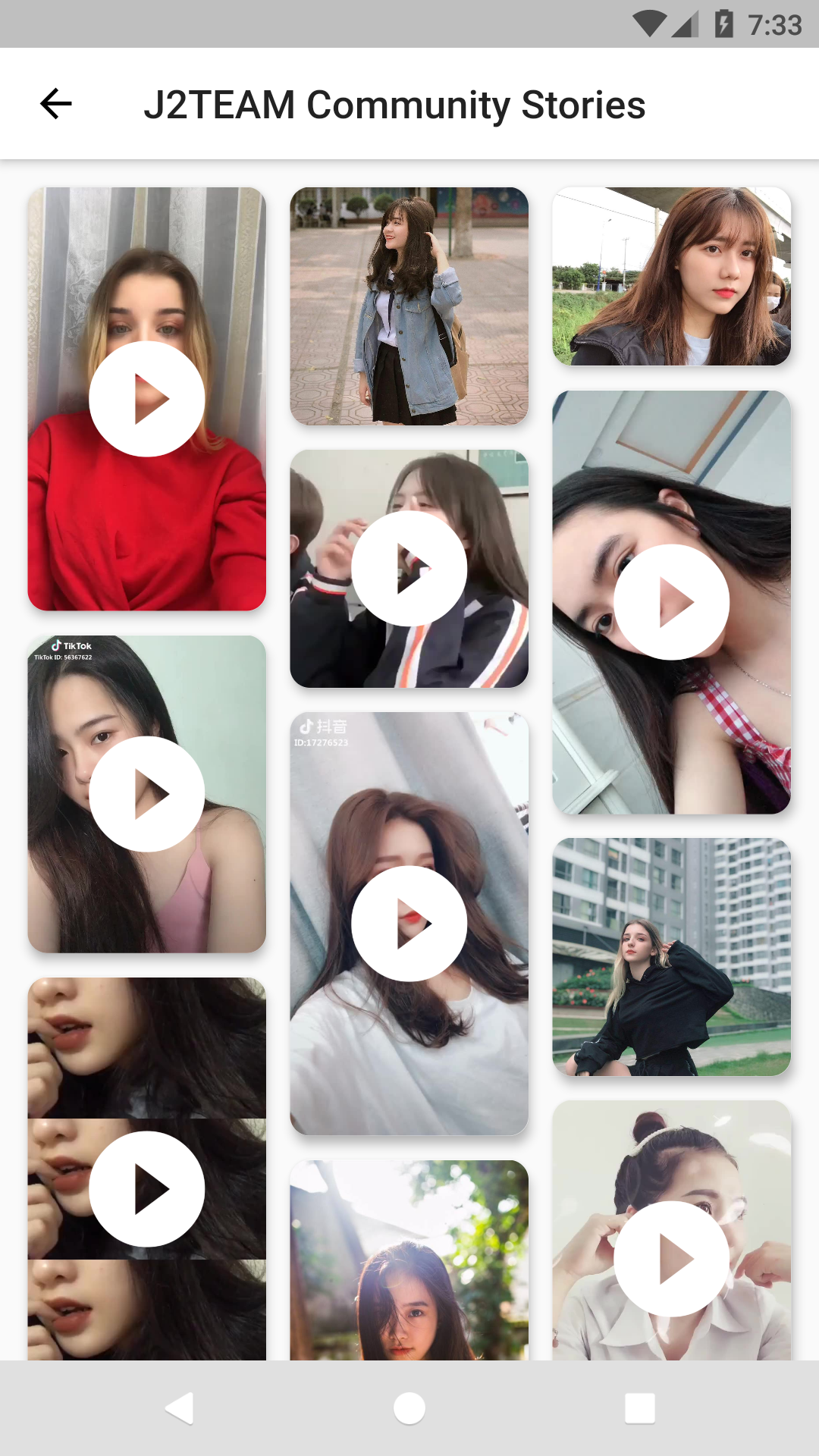Play the checkered top selfie video
819x1456 pixels.
click(672, 602)
